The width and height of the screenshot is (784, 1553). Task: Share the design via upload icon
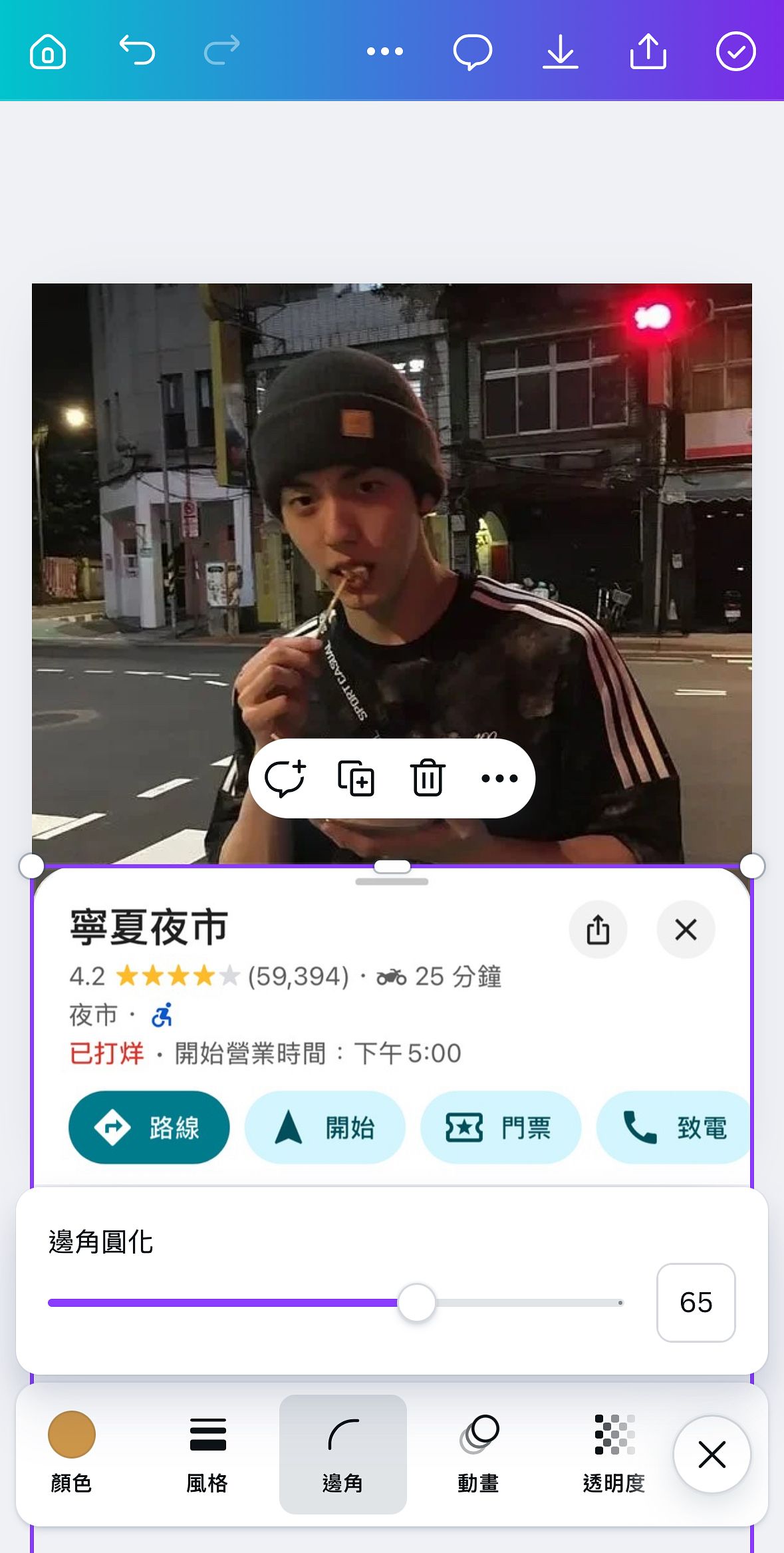[x=648, y=51]
